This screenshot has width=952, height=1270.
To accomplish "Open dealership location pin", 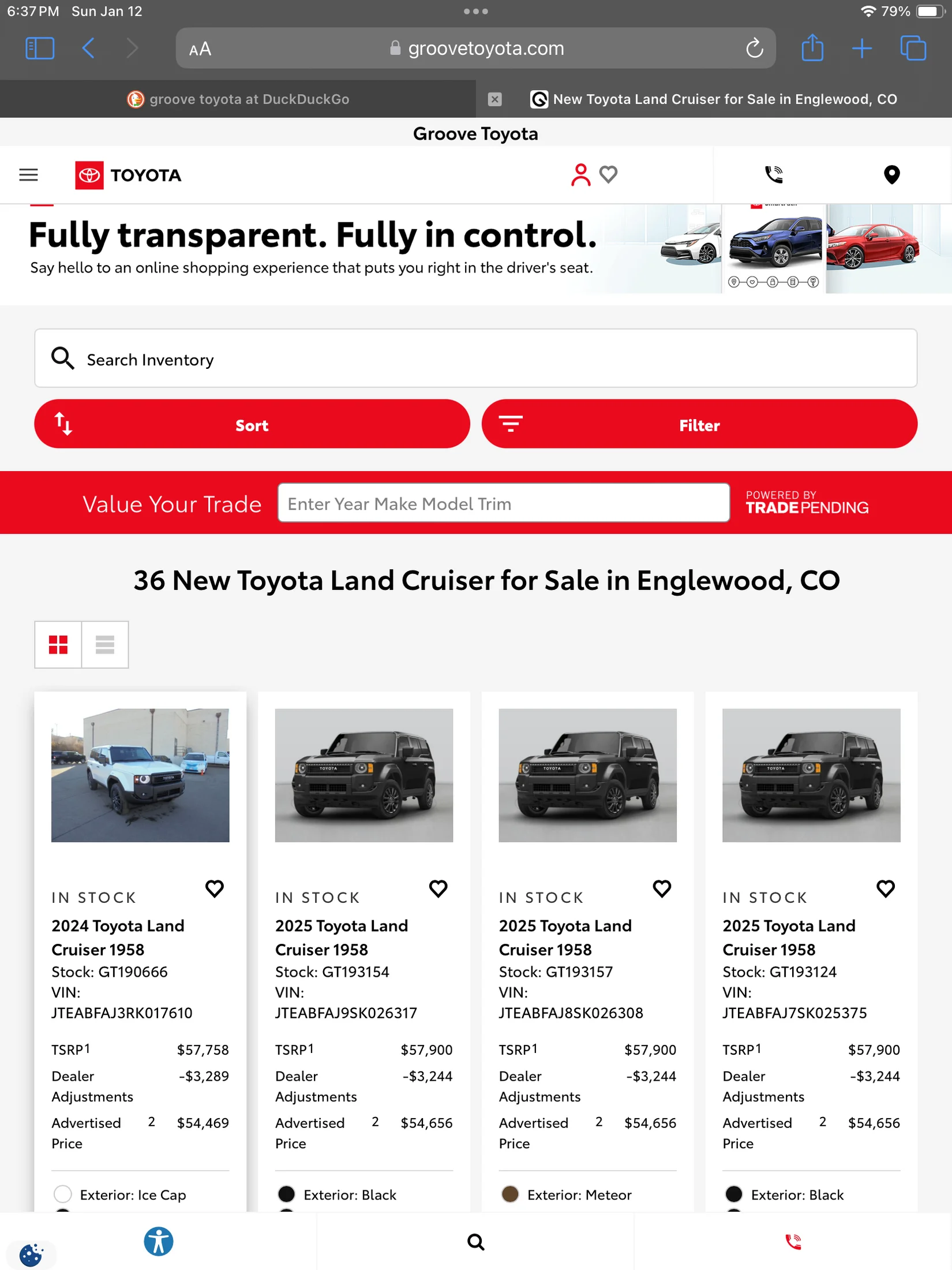I will click(891, 174).
